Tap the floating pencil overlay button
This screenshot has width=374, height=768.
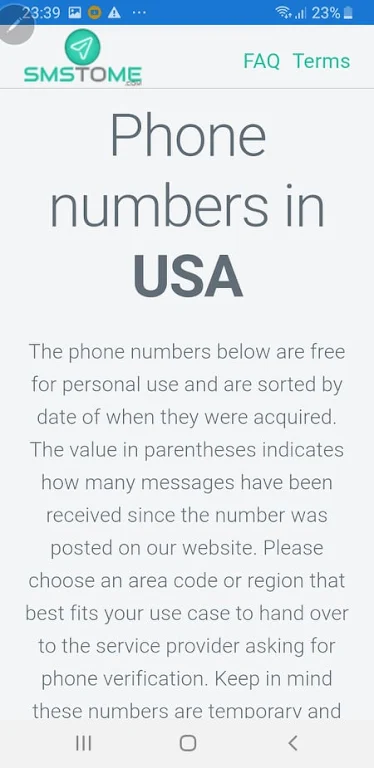click(x=15, y=24)
